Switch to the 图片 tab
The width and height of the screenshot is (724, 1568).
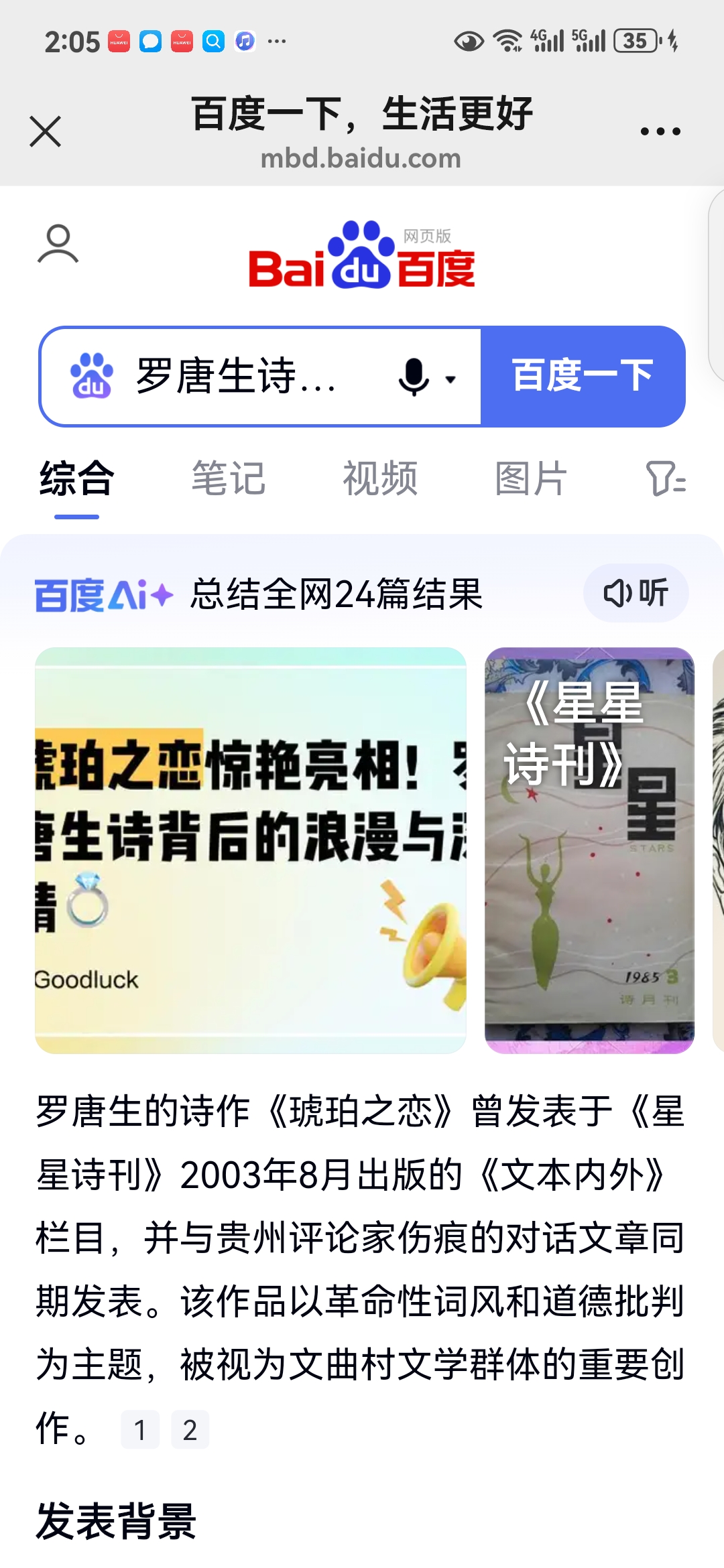[532, 478]
